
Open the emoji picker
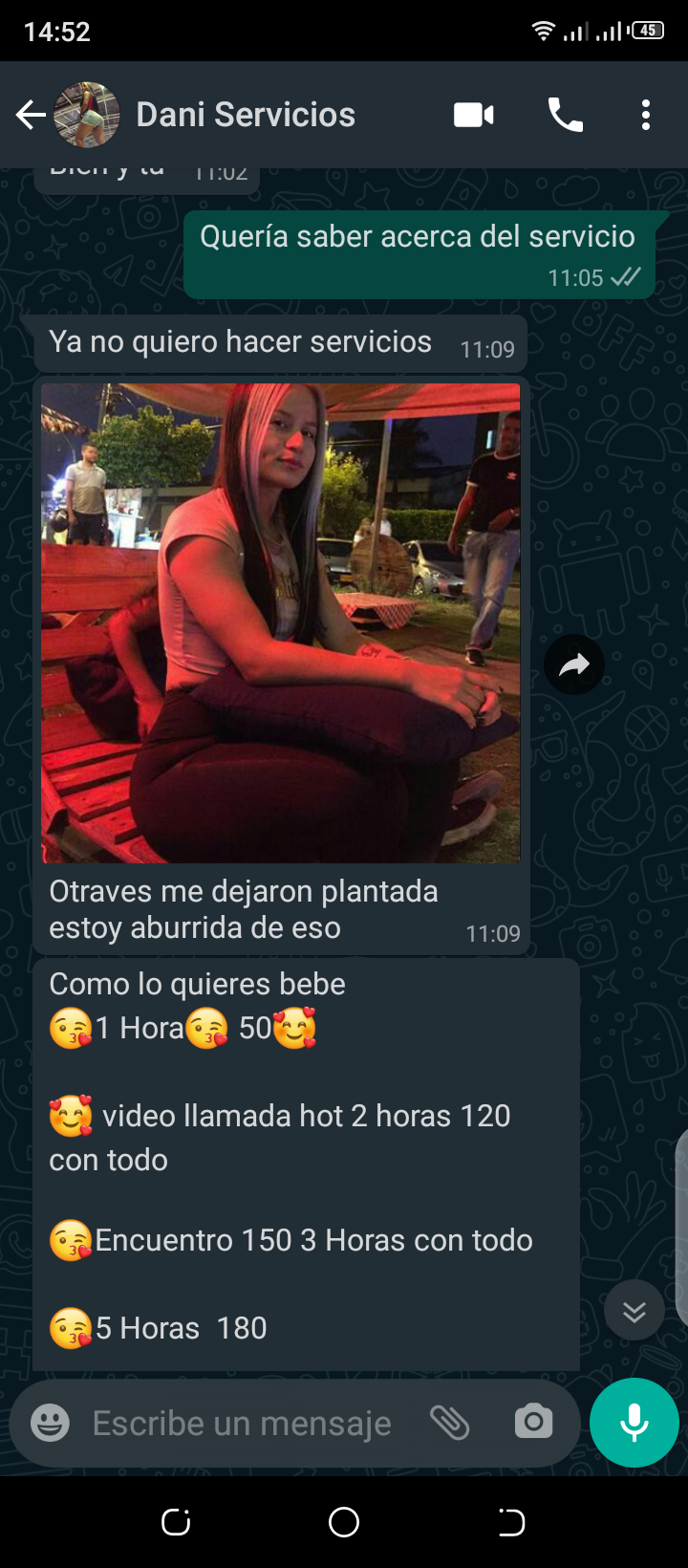coord(50,1424)
